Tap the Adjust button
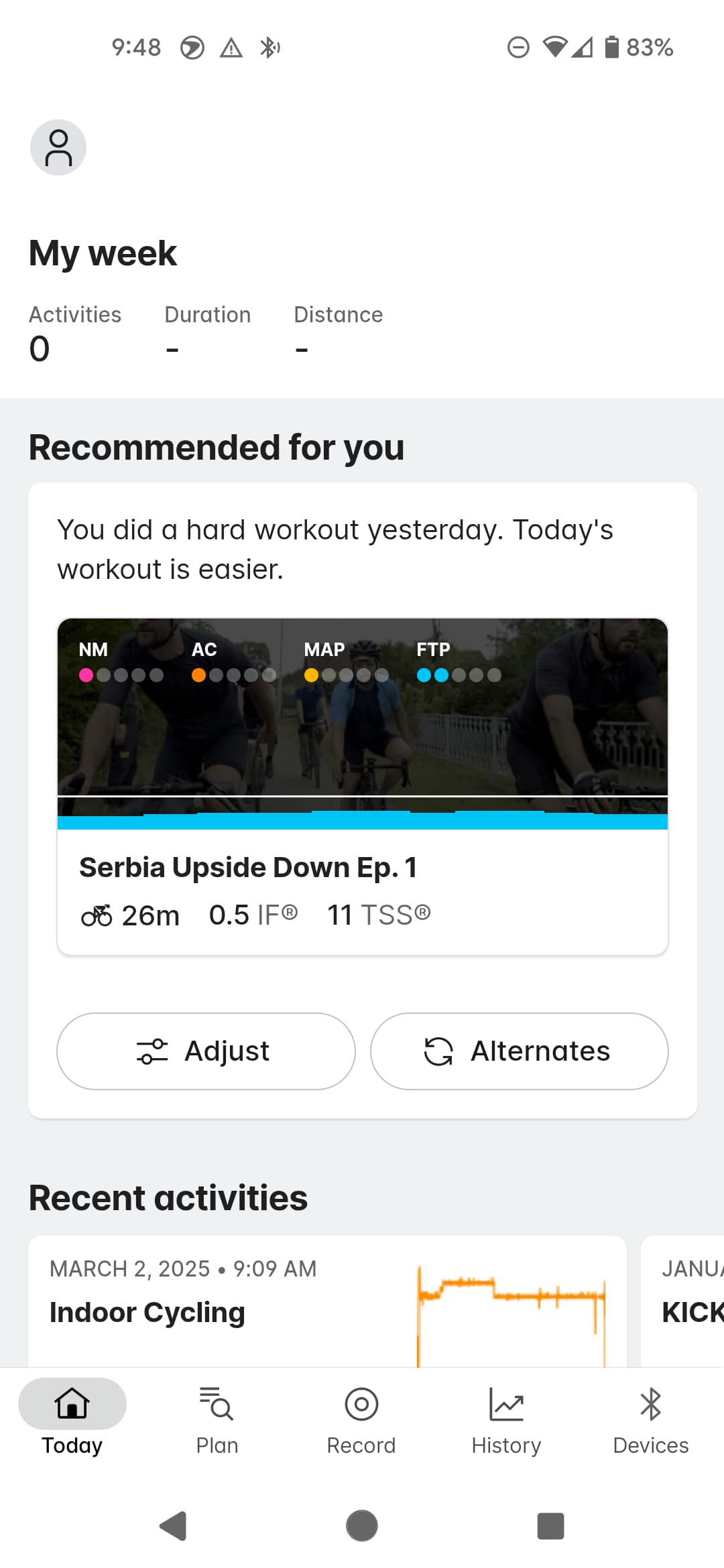The height and width of the screenshot is (1568, 724). tap(206, 1051)
